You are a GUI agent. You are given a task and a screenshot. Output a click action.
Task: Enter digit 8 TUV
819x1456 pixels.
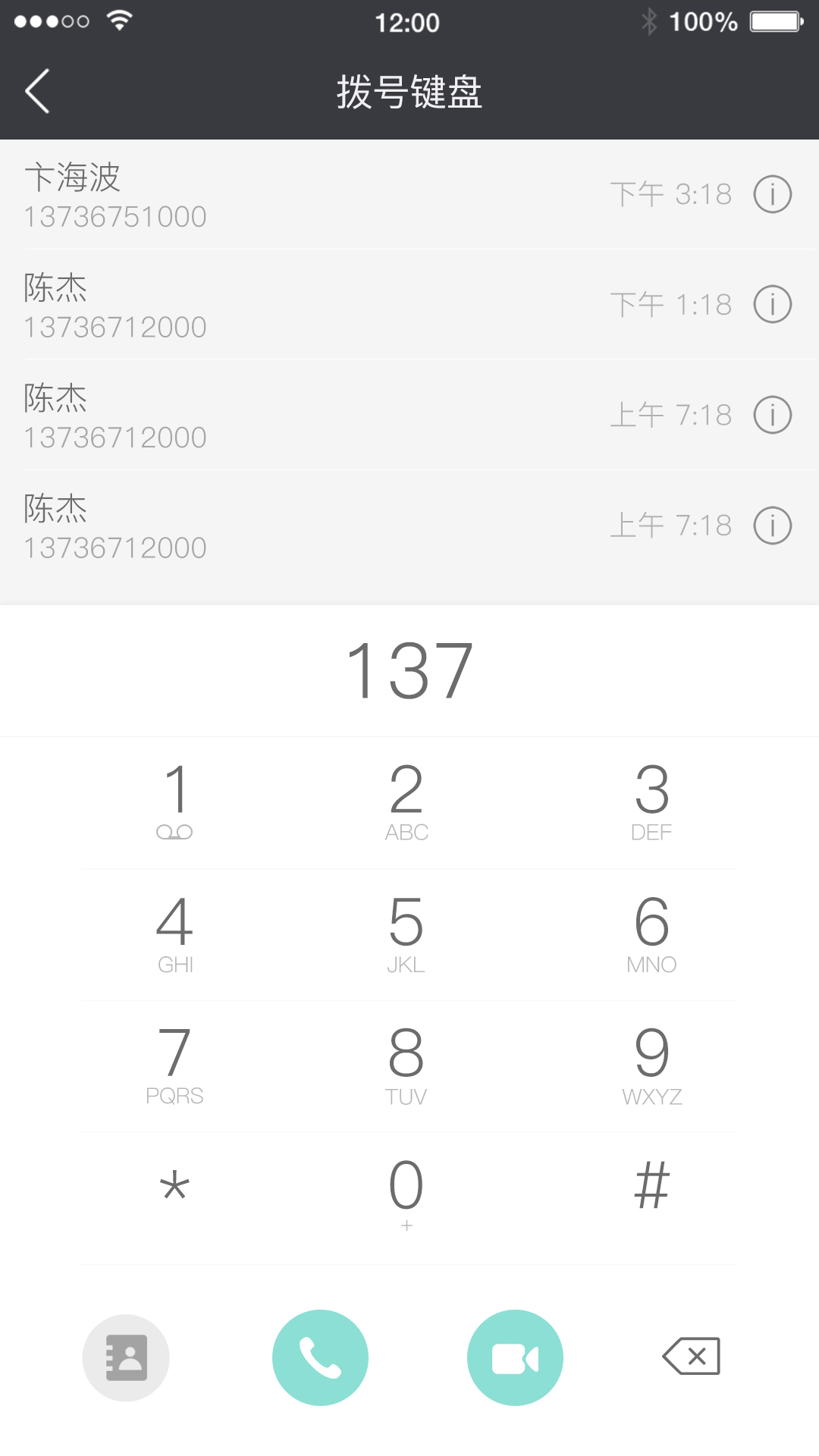[406, 1065]
